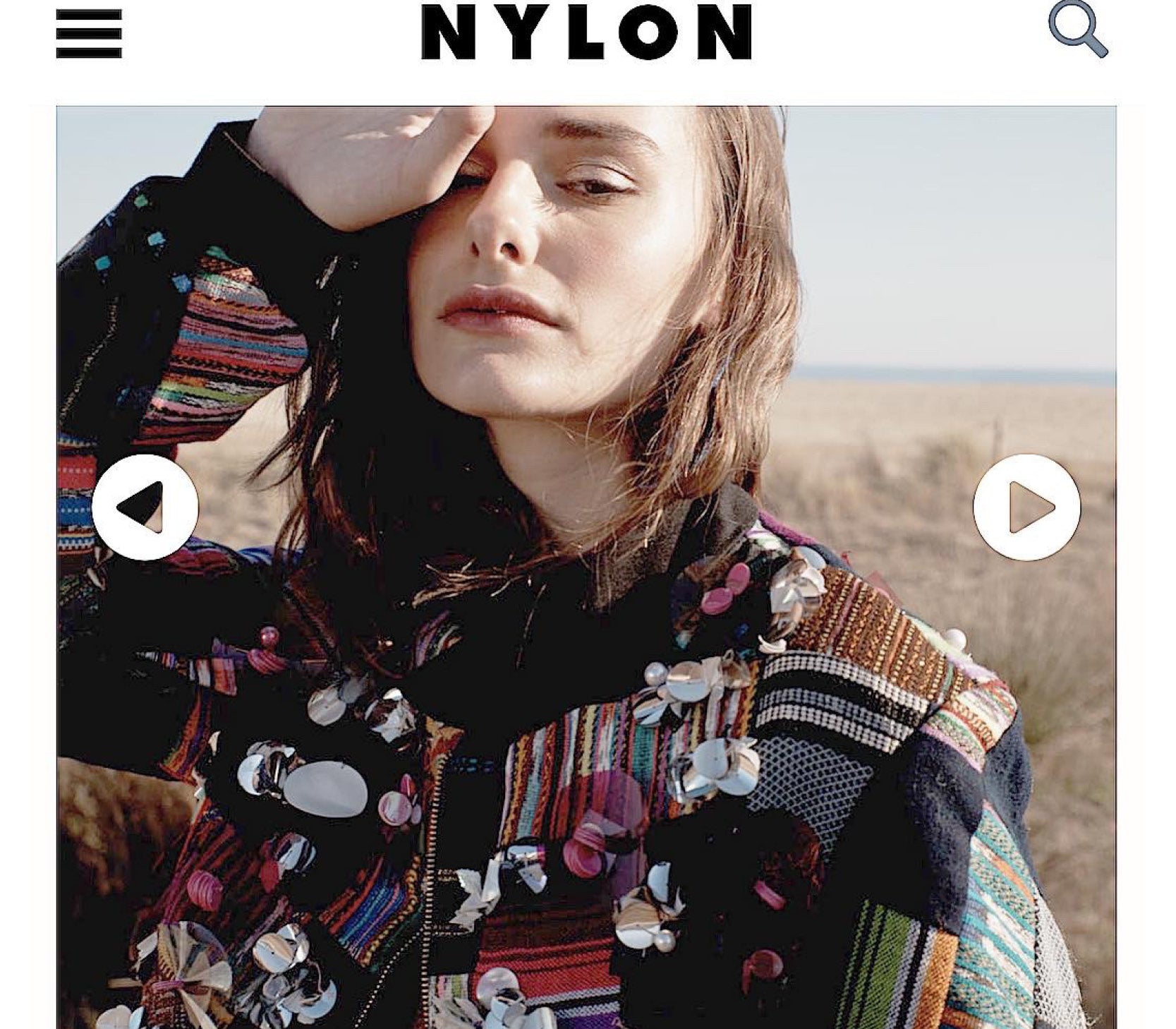Open the hamburger menu
The image size is (1176, 1029).
pos(89,34)
